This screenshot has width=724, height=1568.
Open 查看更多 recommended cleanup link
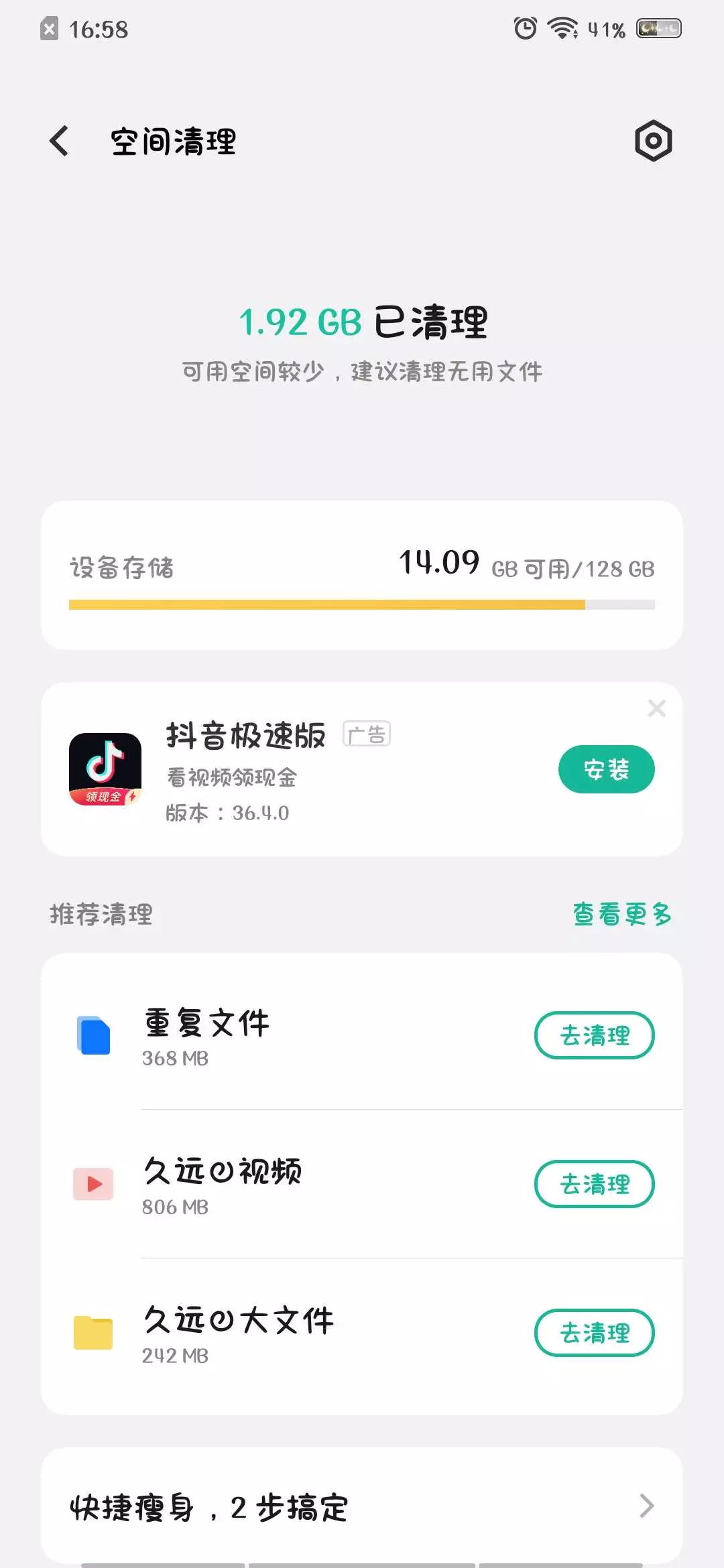click(x=621, y=914)
